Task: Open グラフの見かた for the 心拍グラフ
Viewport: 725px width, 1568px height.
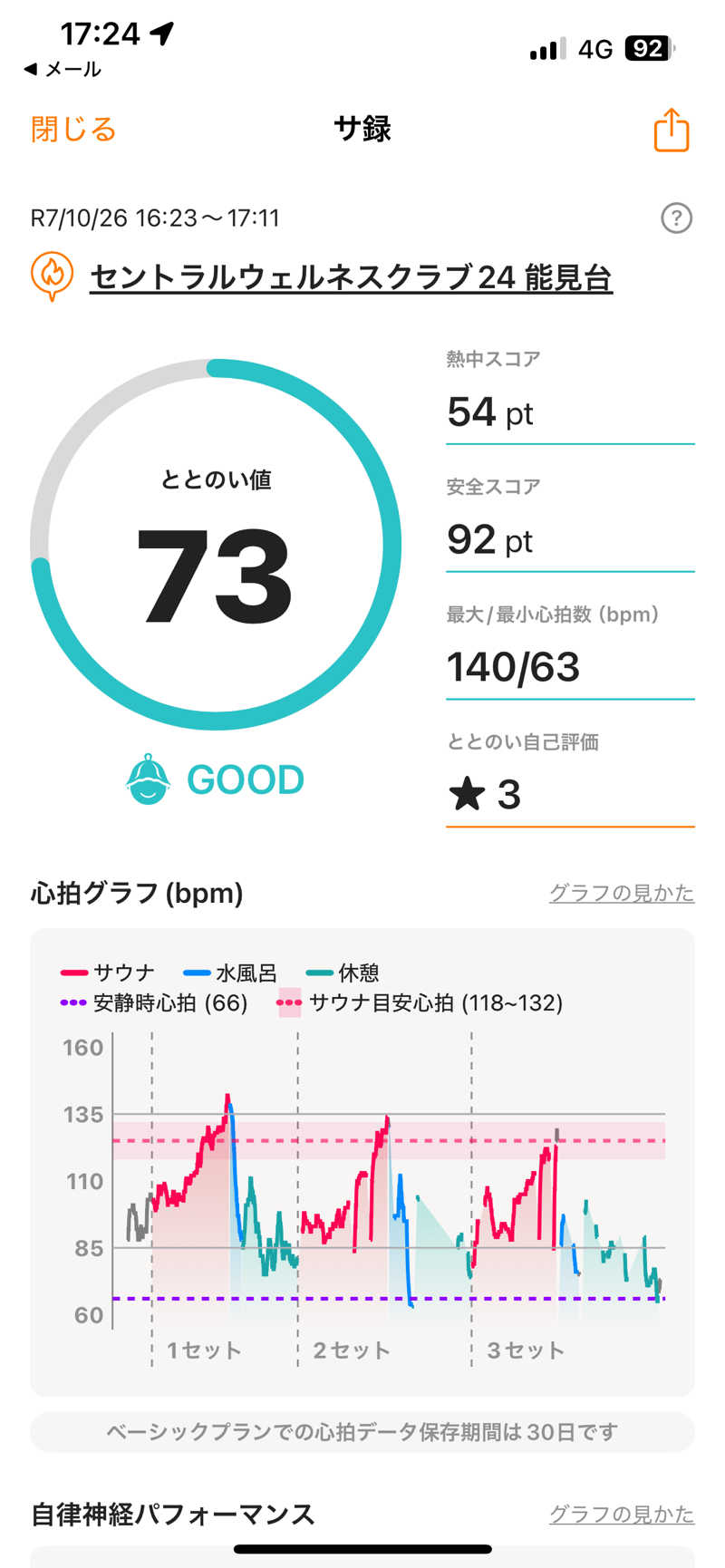Action: pos(622,893)
